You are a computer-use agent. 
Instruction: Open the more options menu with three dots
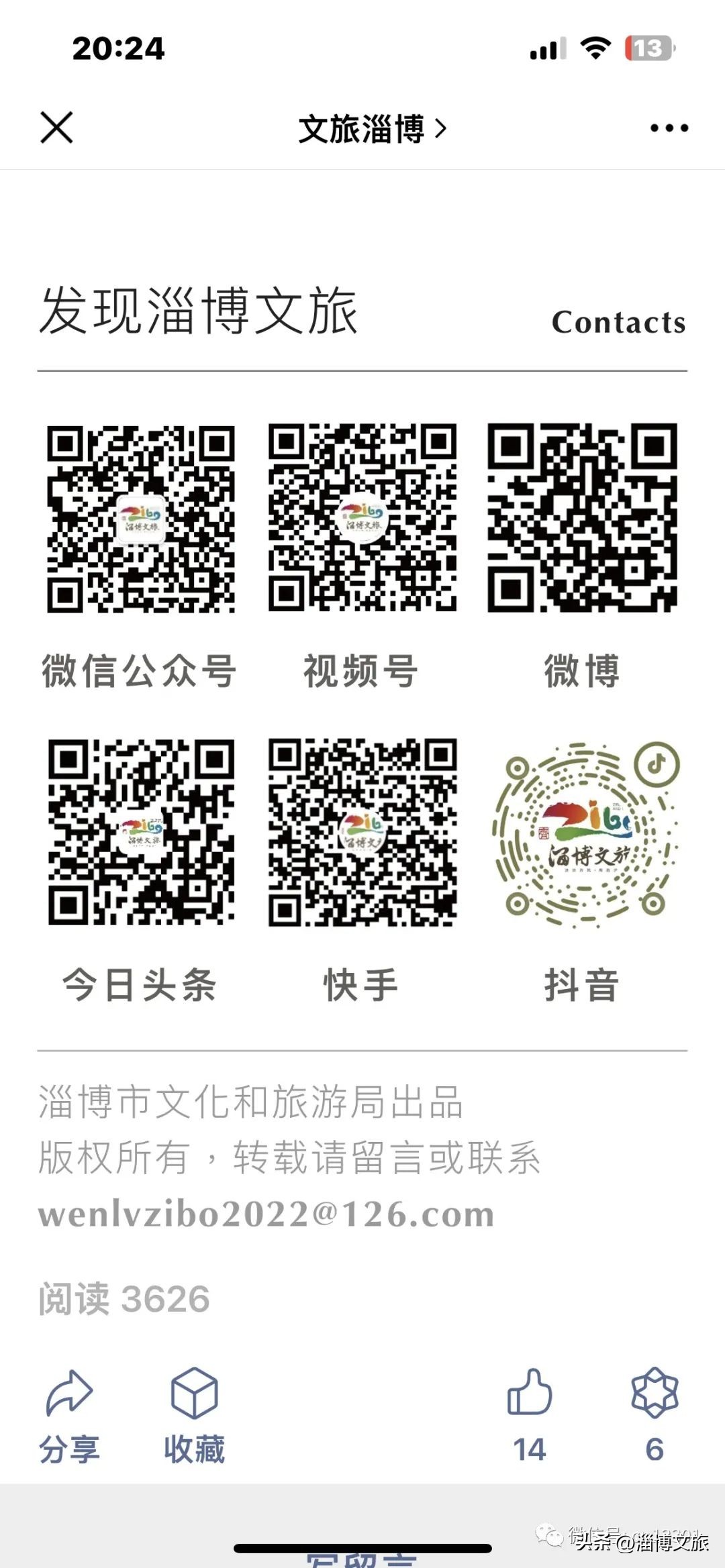[667, 127]
